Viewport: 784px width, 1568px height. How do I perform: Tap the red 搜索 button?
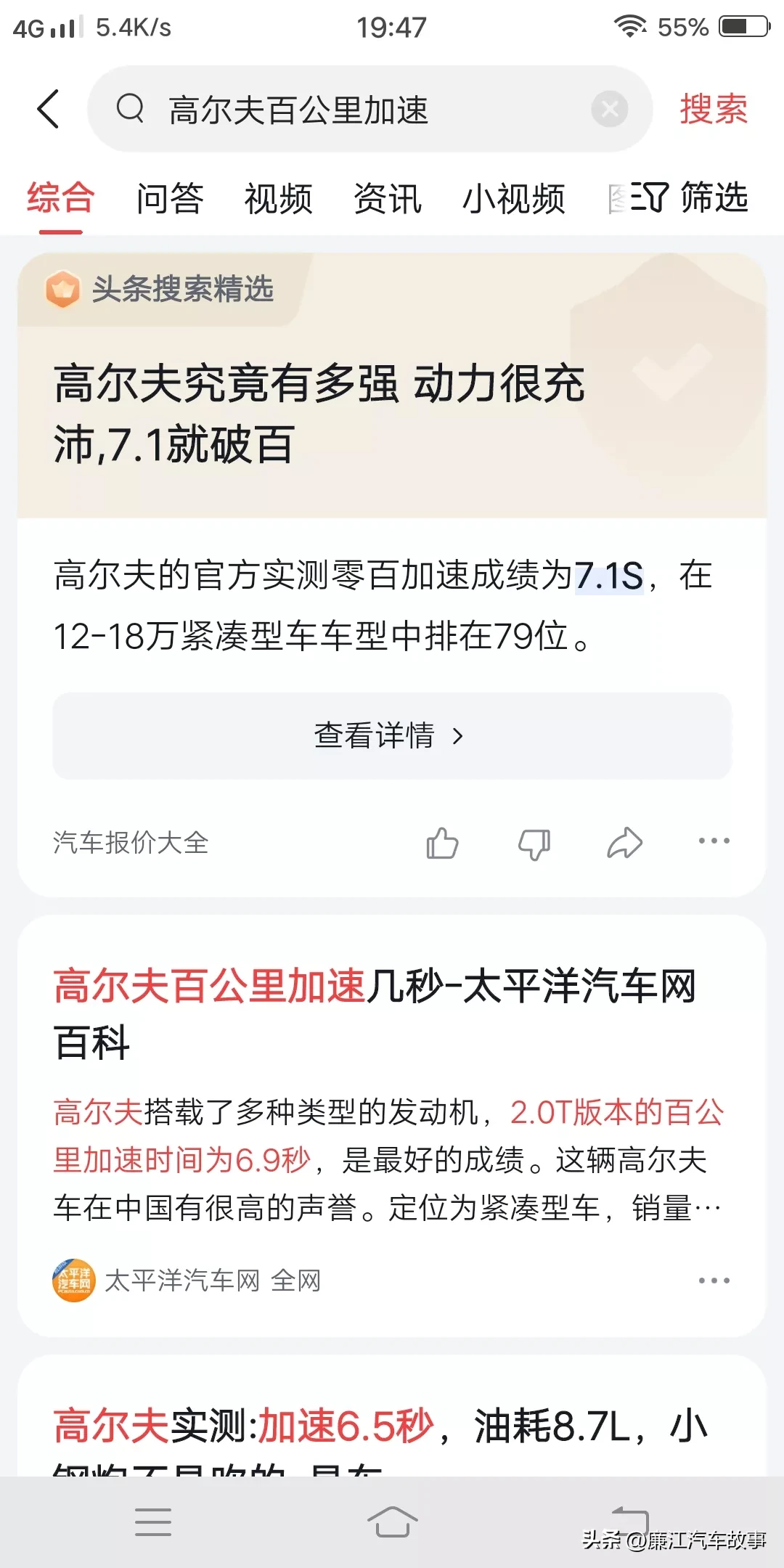pyautogui.click(x=714, y=110)
